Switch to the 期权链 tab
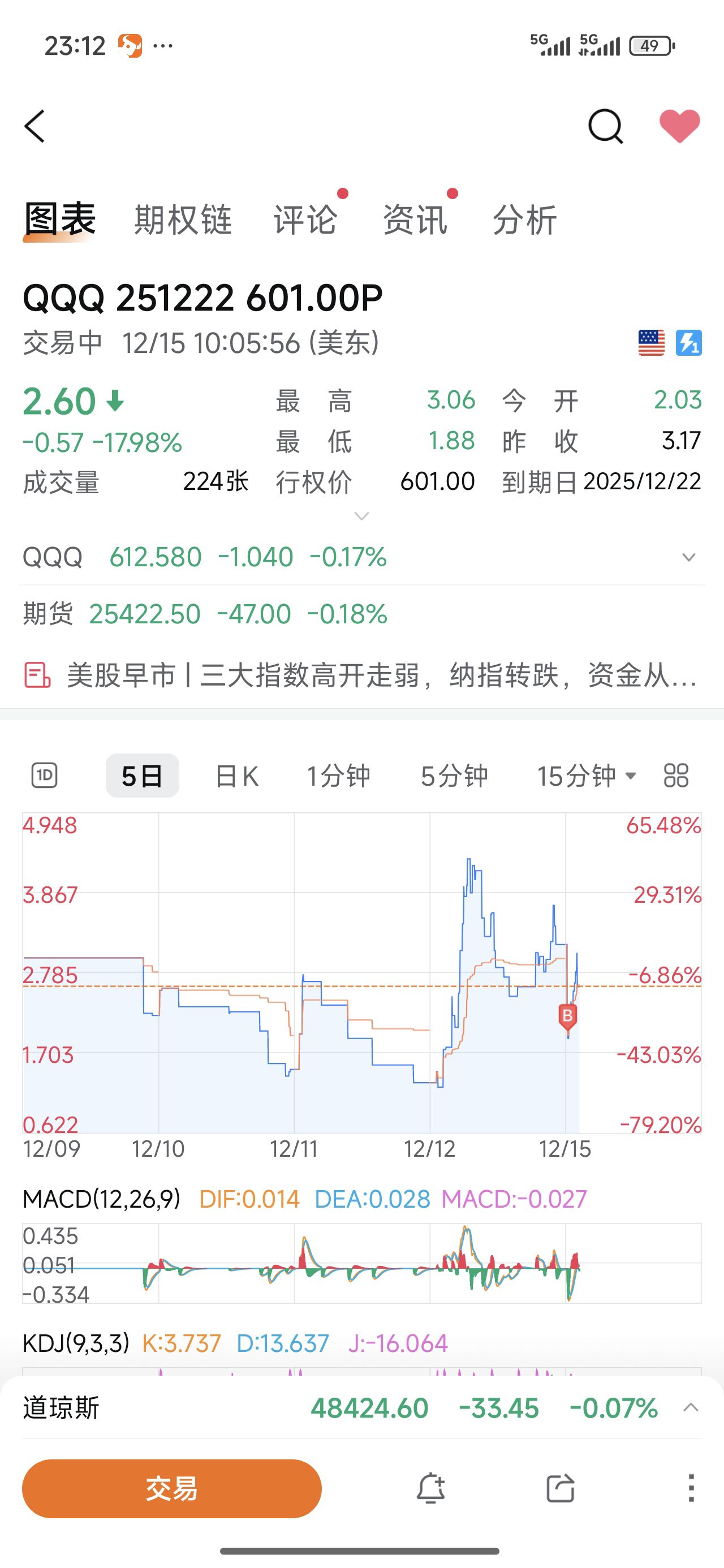Viewport: 724px width, 1568px height. click(183, 219)
